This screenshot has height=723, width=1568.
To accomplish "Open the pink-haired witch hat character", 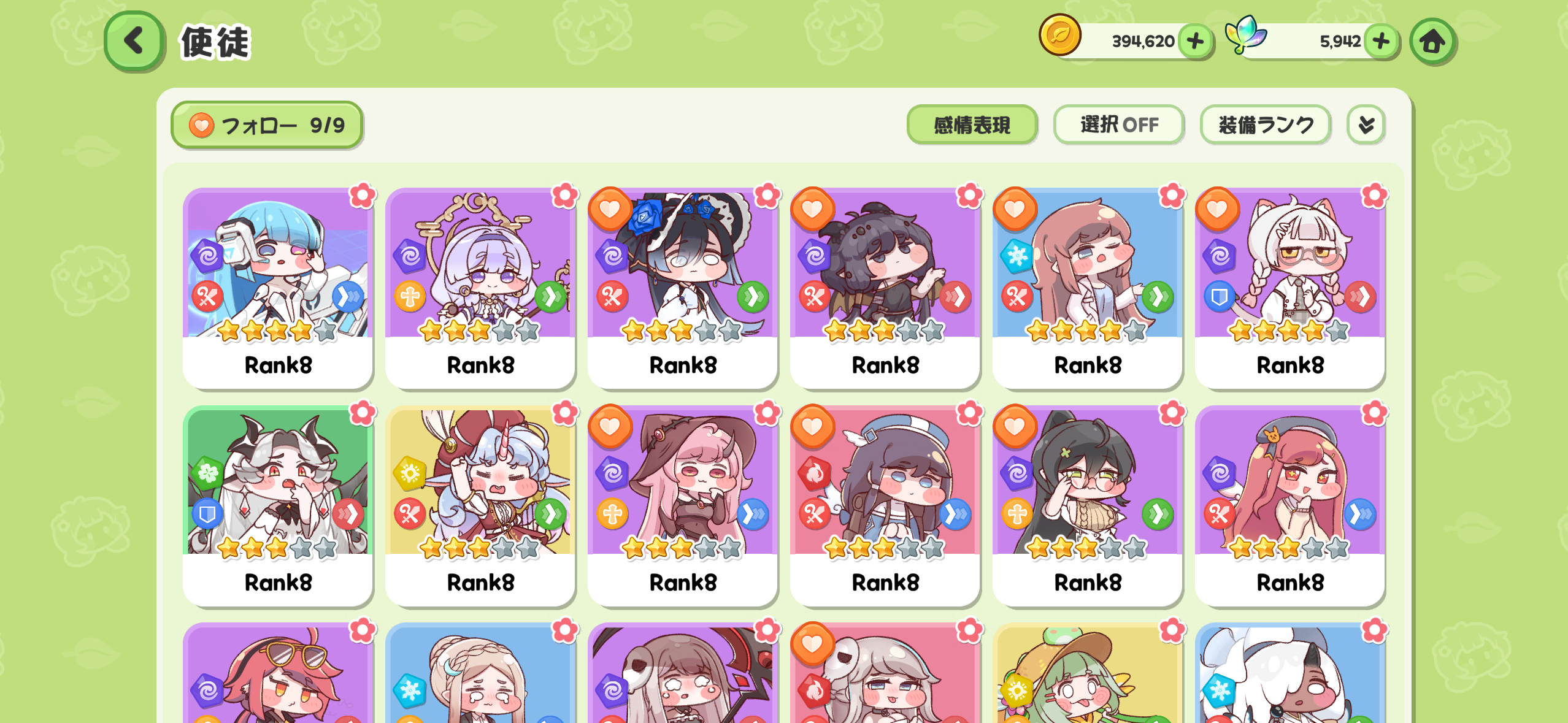I will 683,506.
